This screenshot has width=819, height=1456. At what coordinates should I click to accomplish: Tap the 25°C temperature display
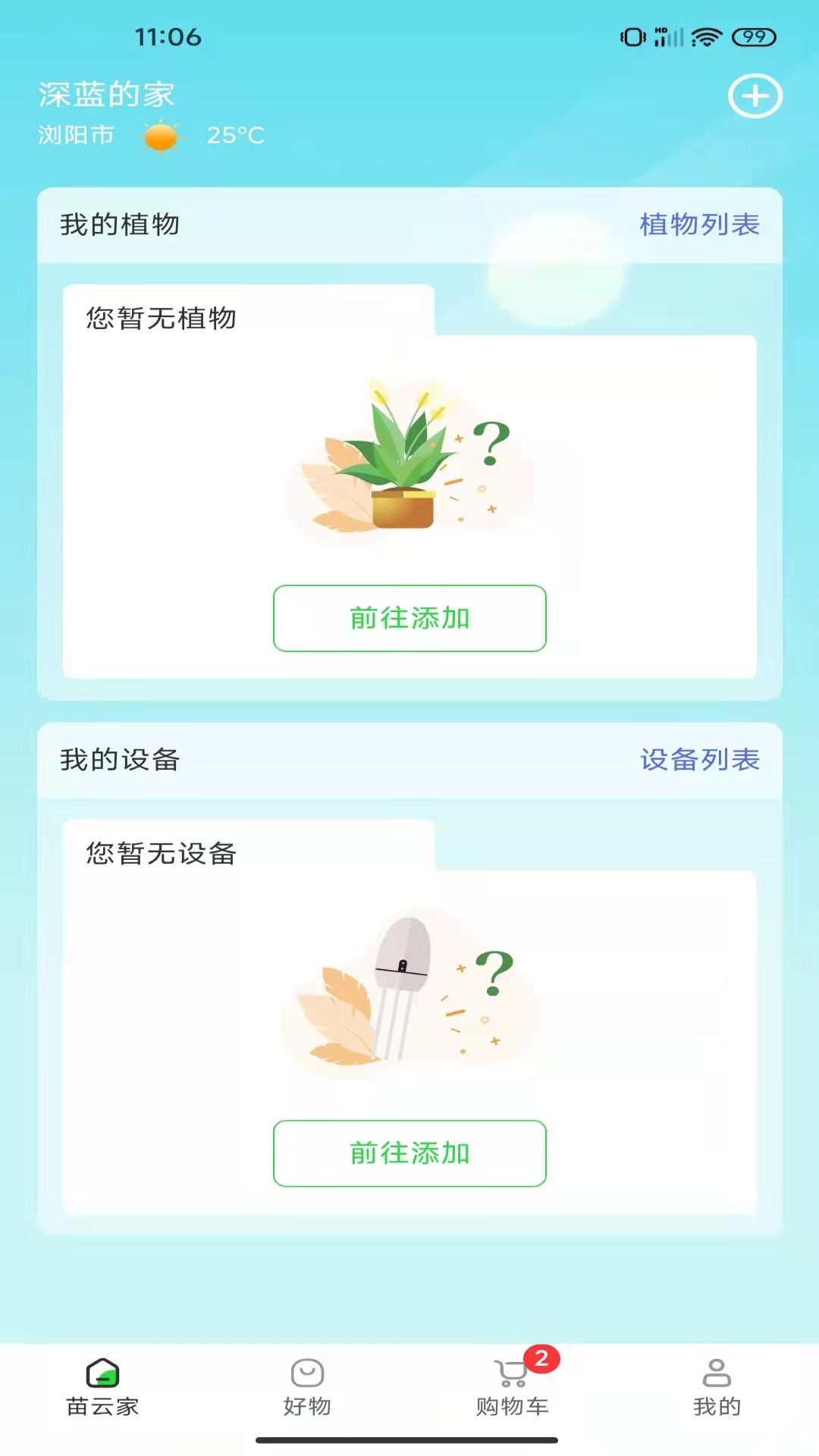[x=235, y=136]
